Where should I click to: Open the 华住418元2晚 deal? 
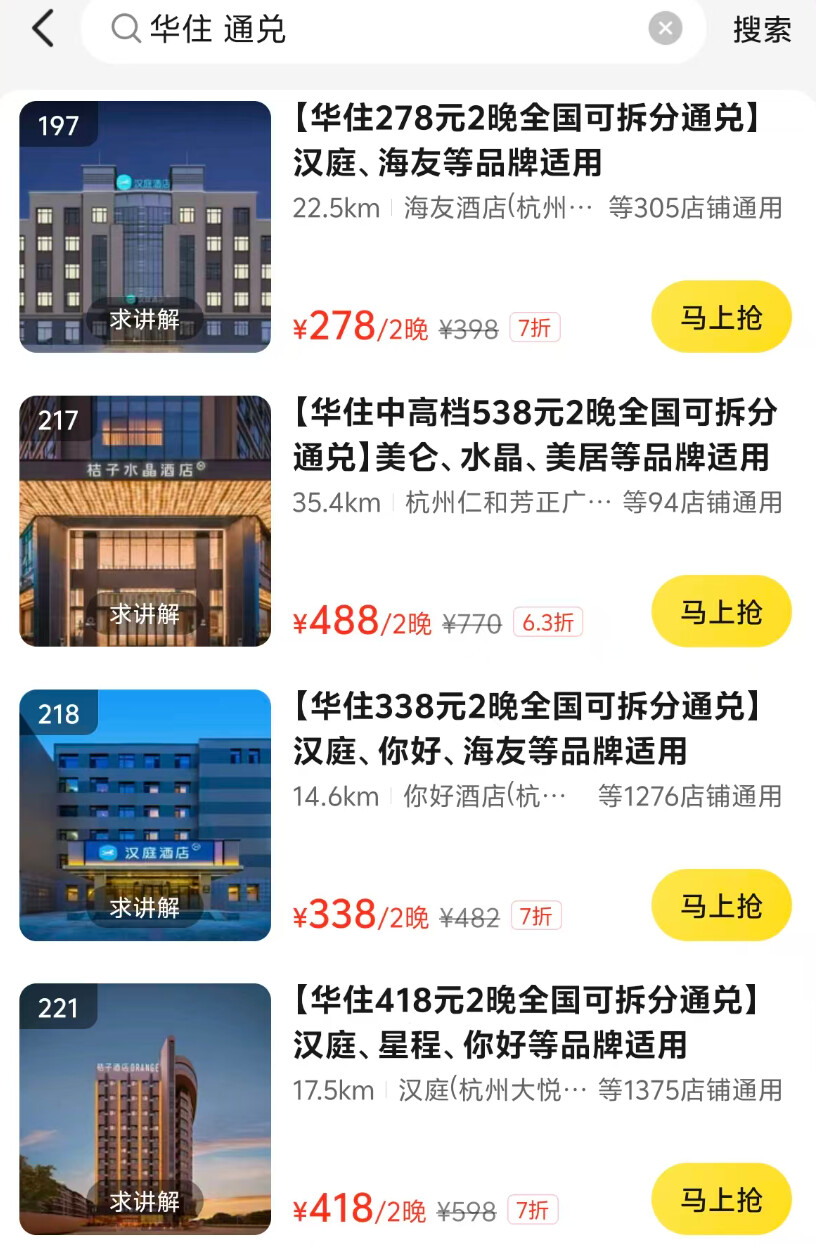pos(526,1022)
